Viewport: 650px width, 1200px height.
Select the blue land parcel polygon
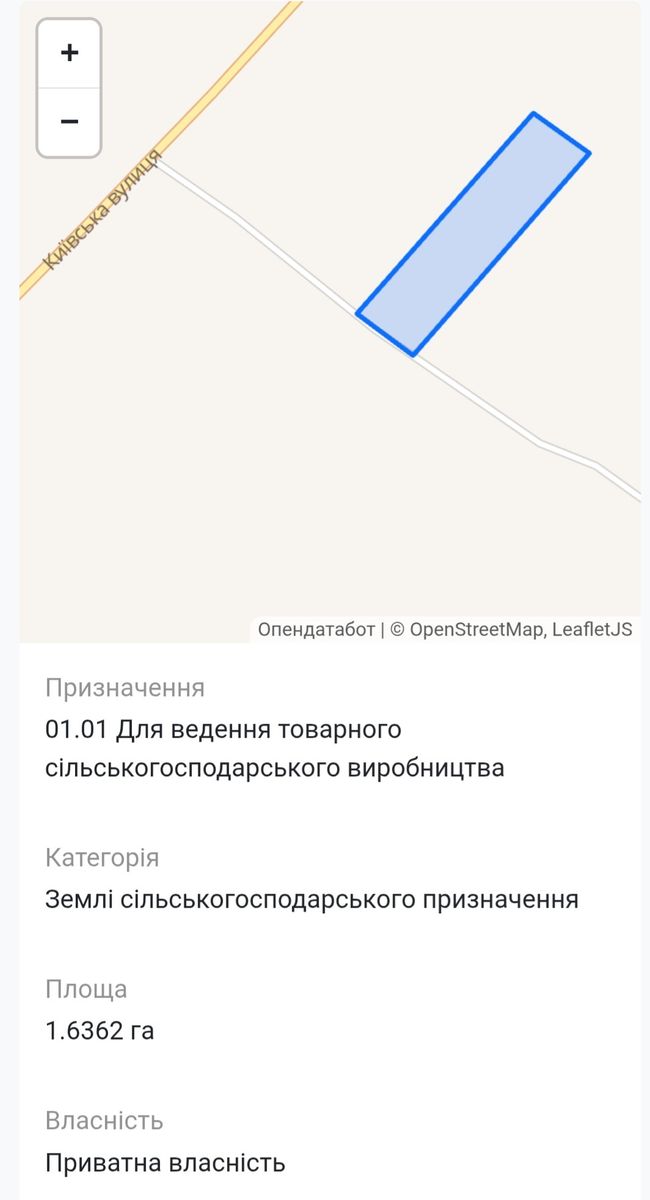[472, 235]
